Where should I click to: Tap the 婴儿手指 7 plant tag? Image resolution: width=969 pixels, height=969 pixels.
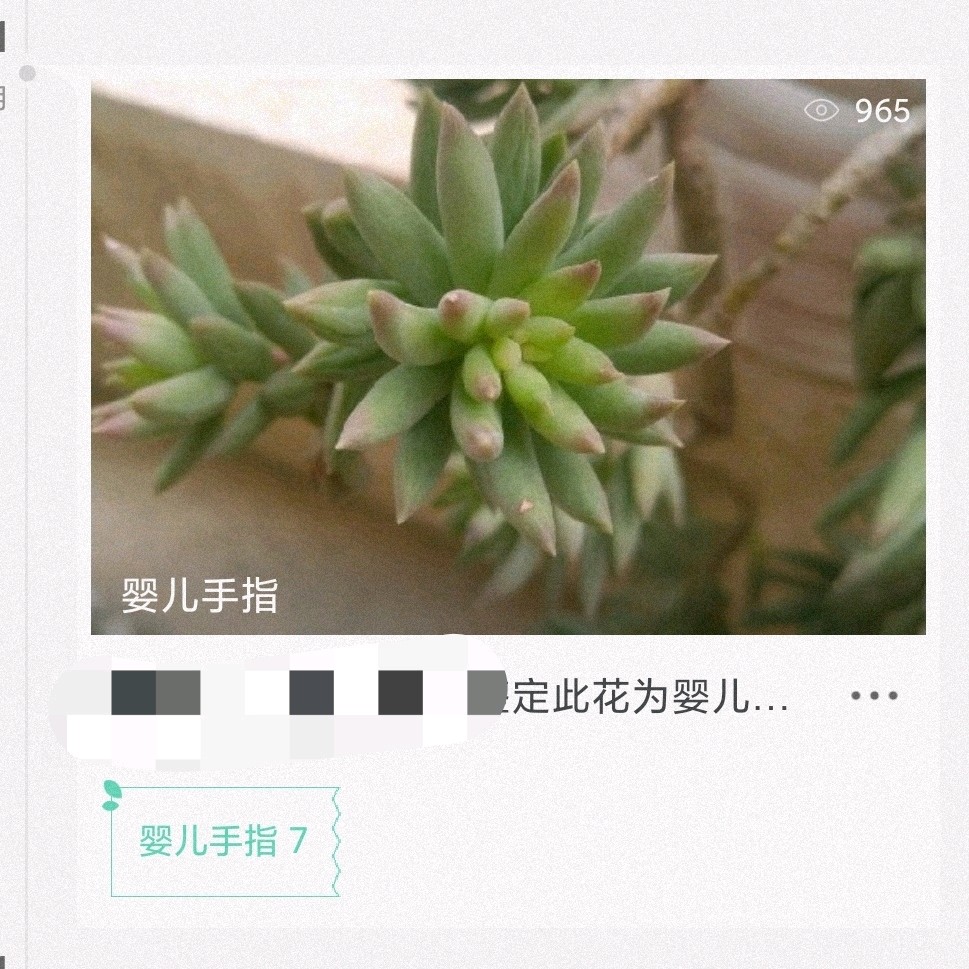tap(224, 842)
